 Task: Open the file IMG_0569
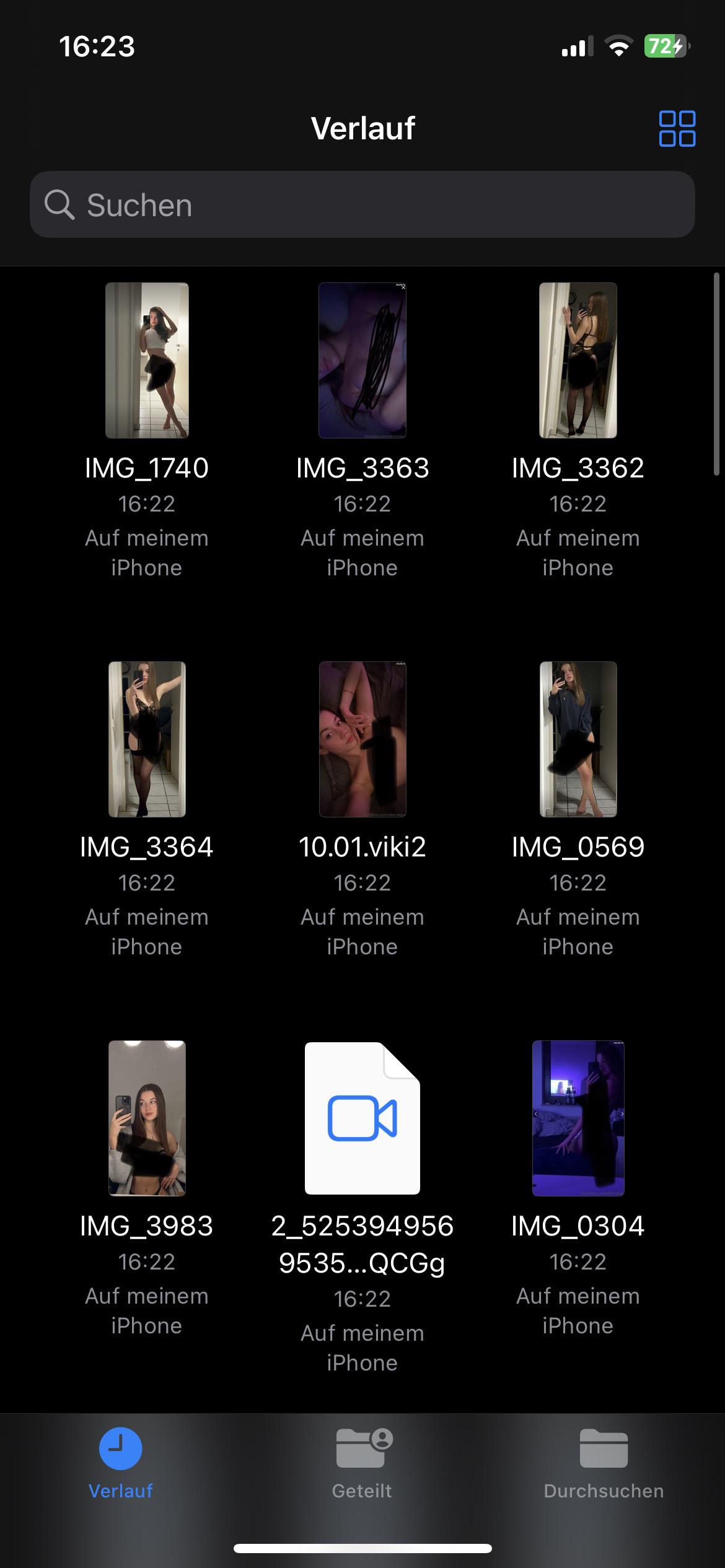point(578,739)
